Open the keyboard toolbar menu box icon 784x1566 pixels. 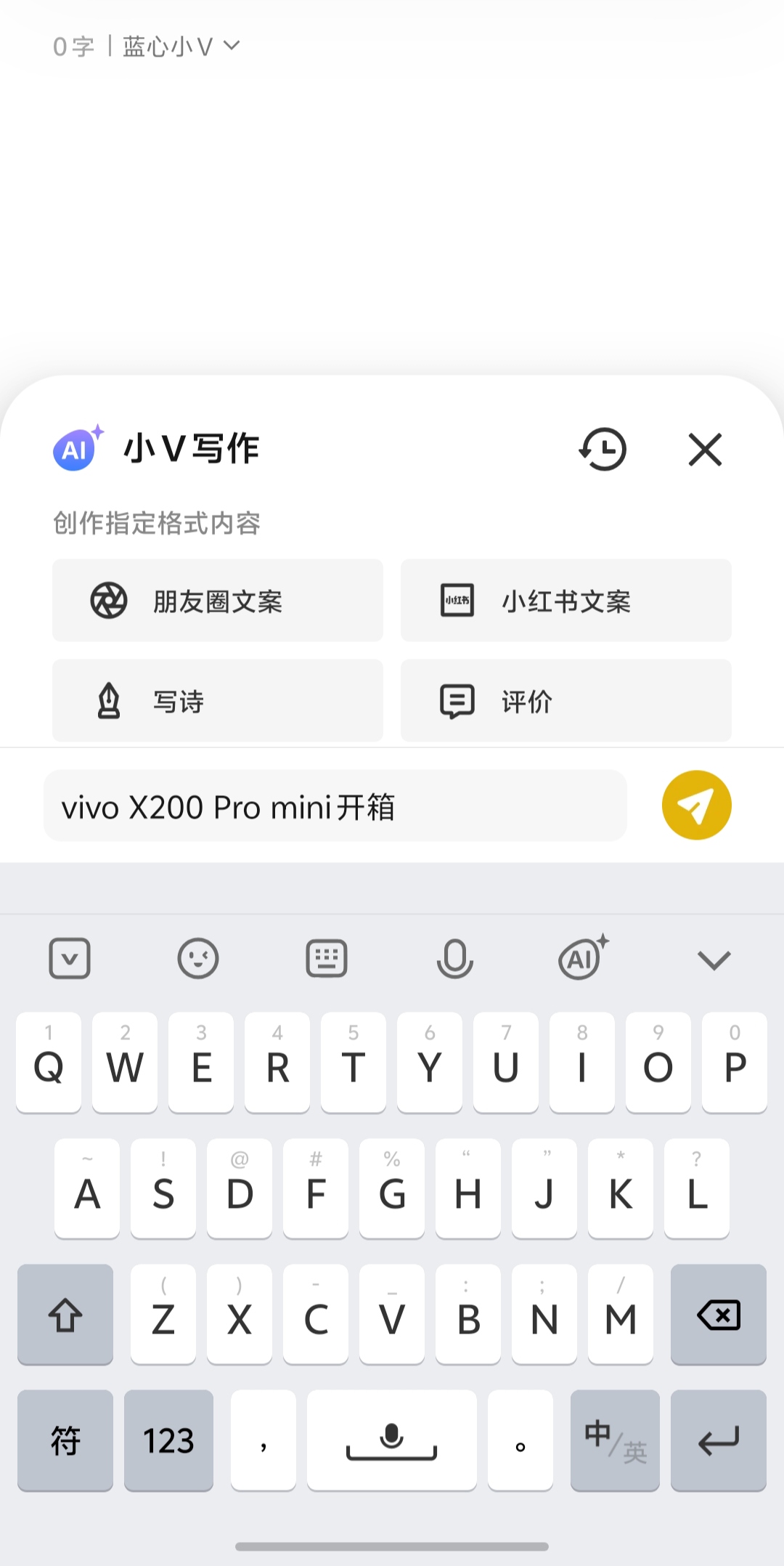coord(70,959)
